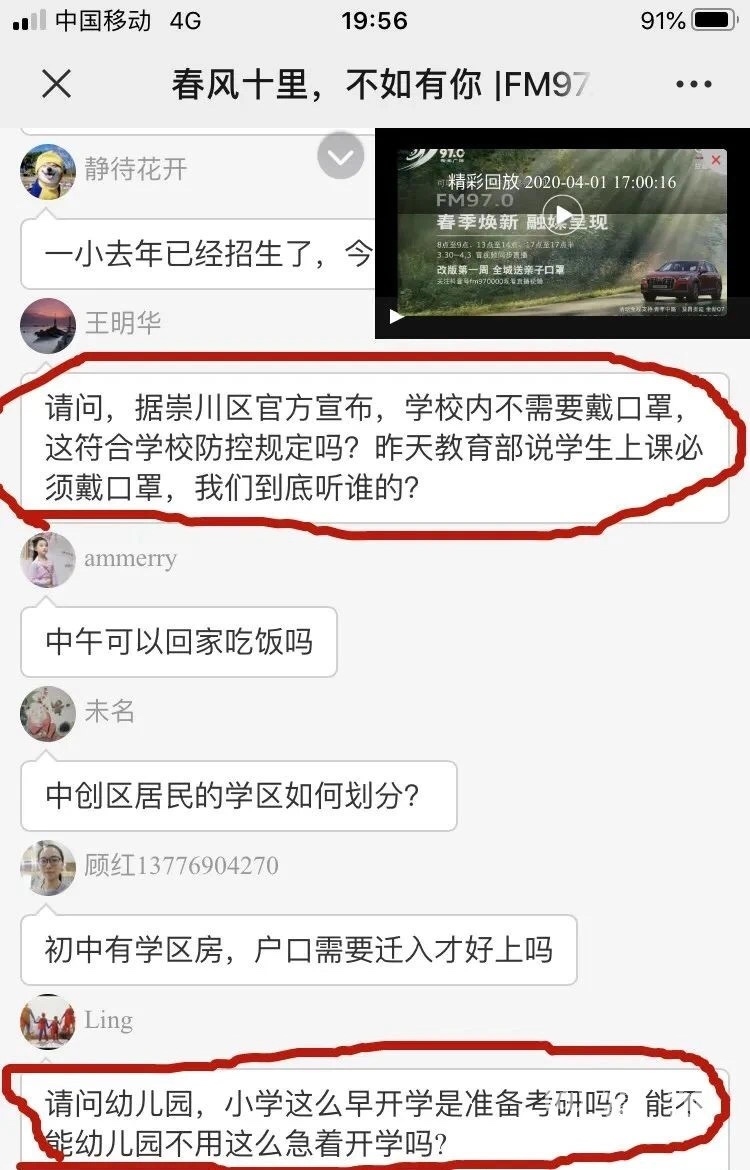This screenshot has width=750, height=1170.
Task: Tap the small play icon below the video
Action: [397, 317]
